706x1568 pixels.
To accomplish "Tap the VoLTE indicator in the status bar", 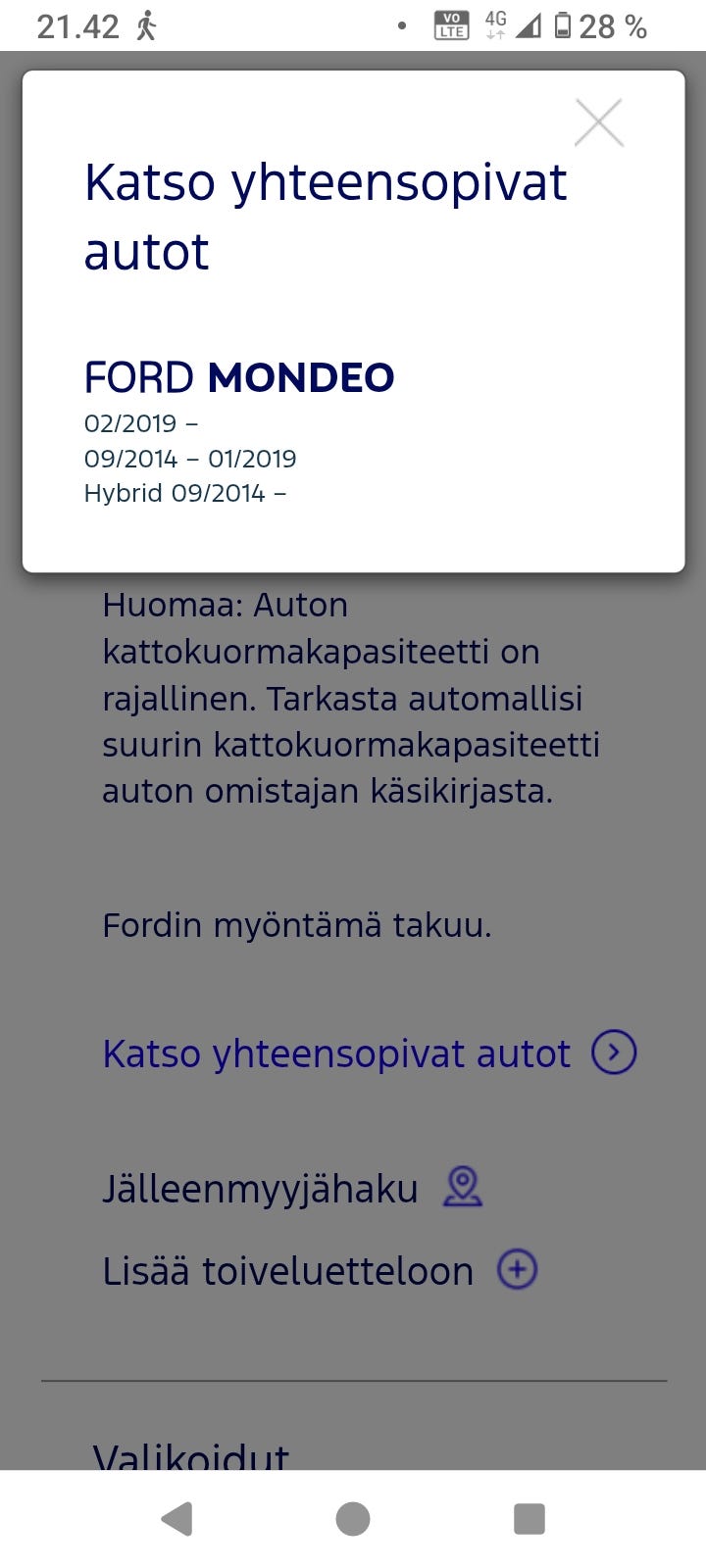I will click(x=454, y=24).
